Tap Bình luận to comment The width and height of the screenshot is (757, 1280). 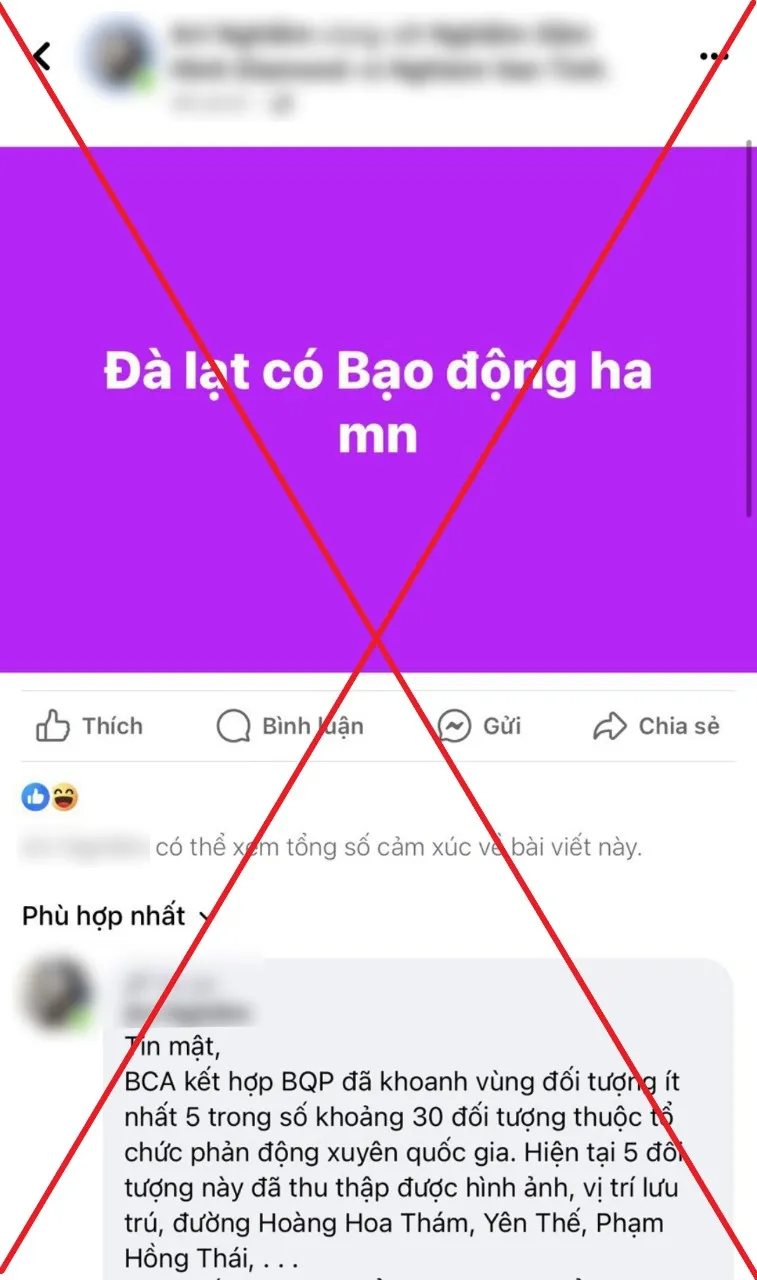[290, 727]
